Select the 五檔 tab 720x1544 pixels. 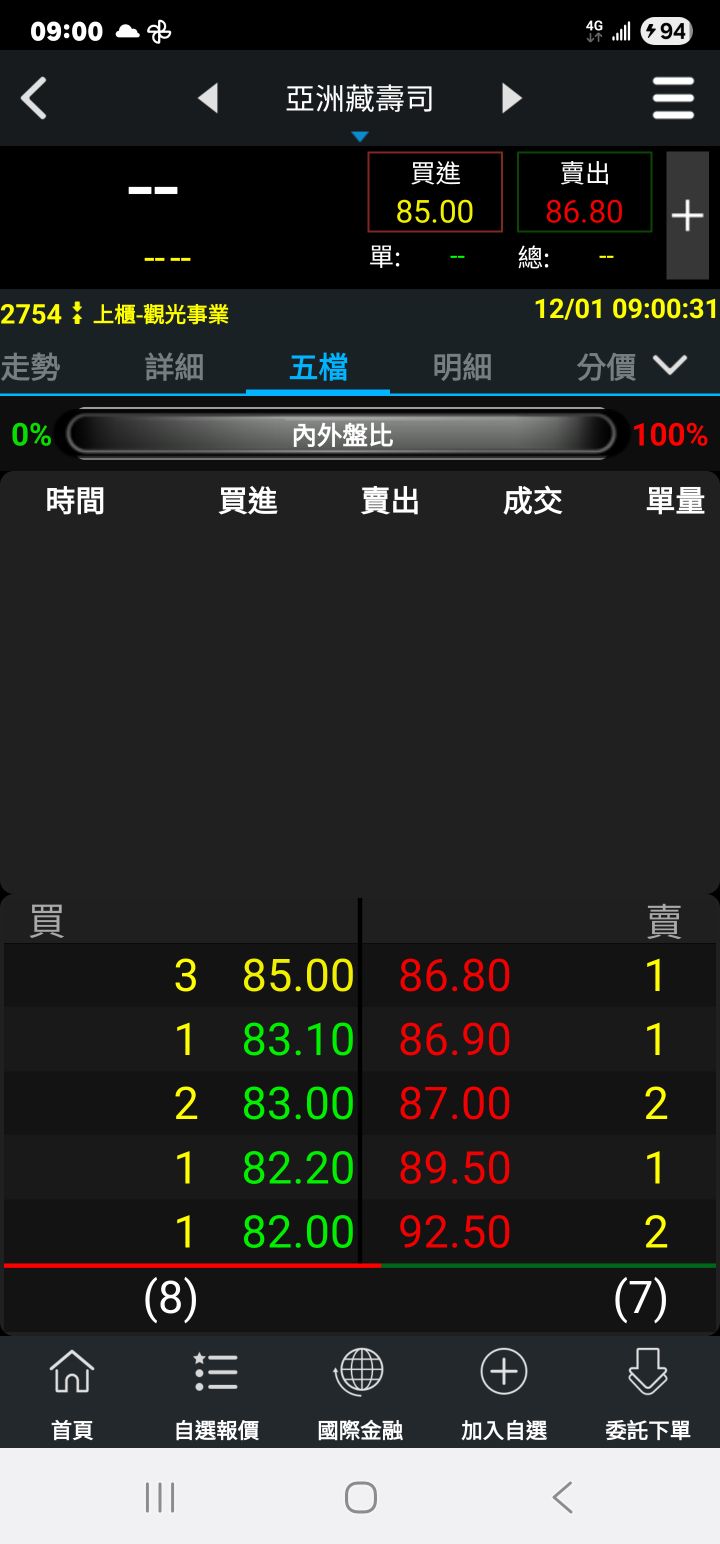[x=318, y=367]
